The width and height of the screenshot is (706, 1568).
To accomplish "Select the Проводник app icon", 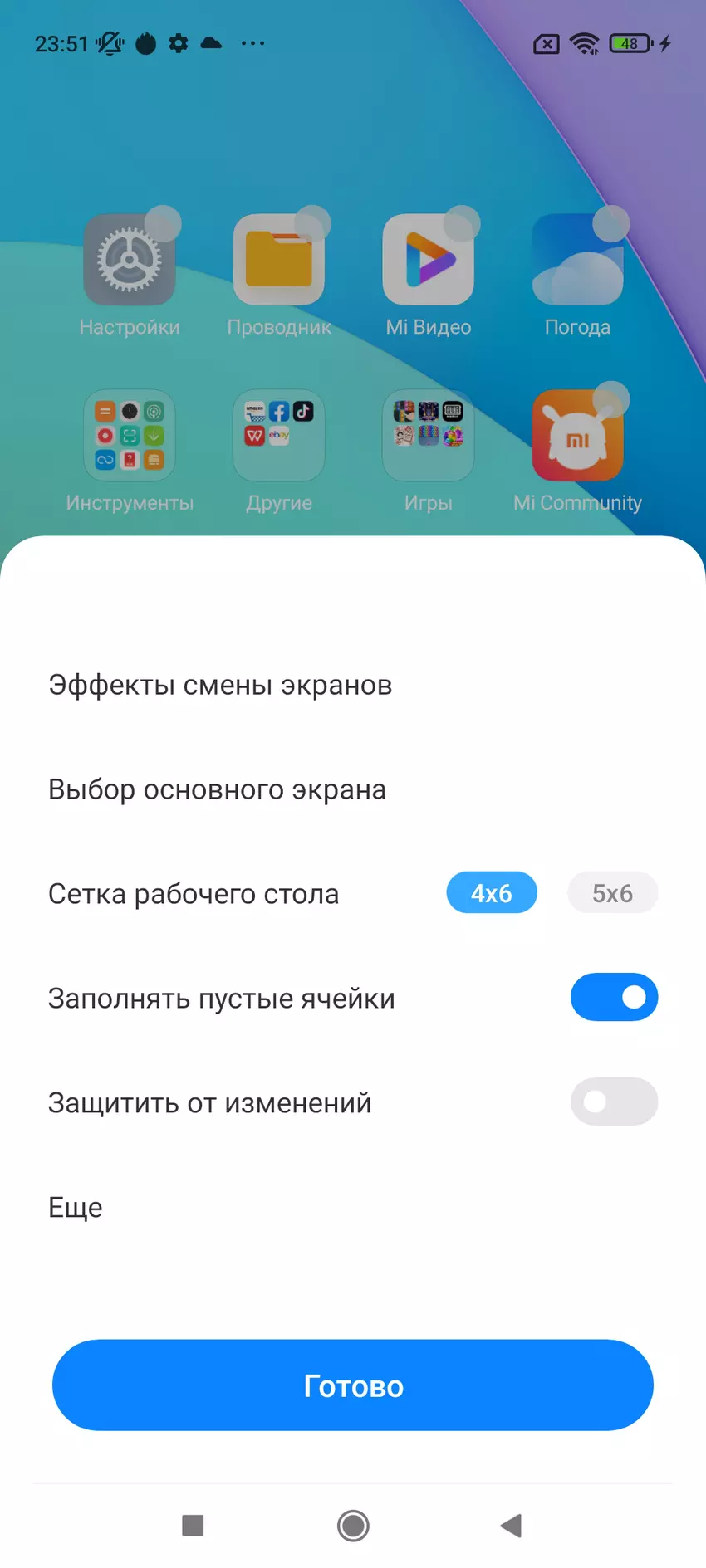I will point(279,260).
